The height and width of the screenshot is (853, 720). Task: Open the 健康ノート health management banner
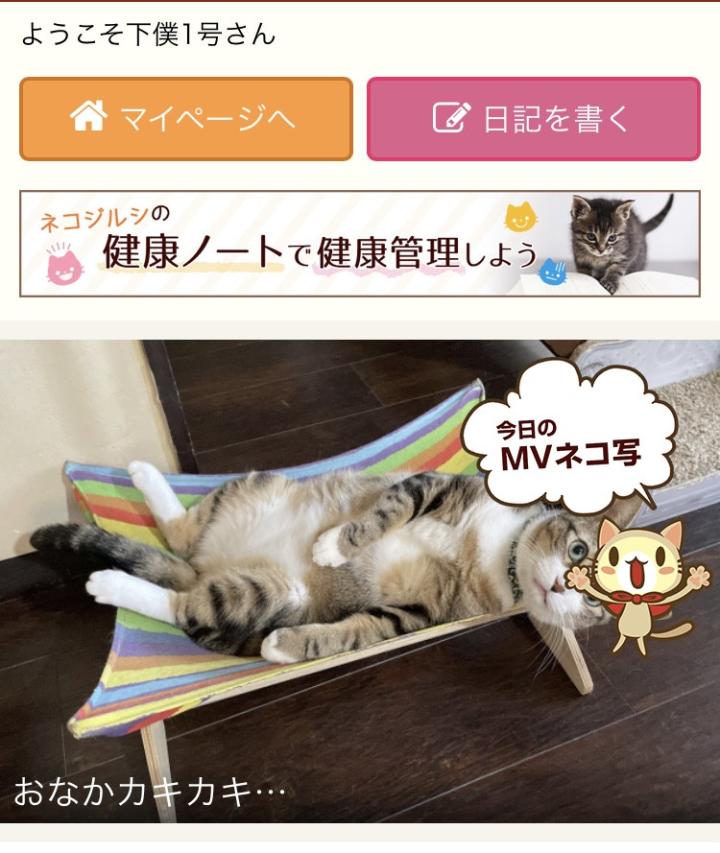click(x=360, y=244)
